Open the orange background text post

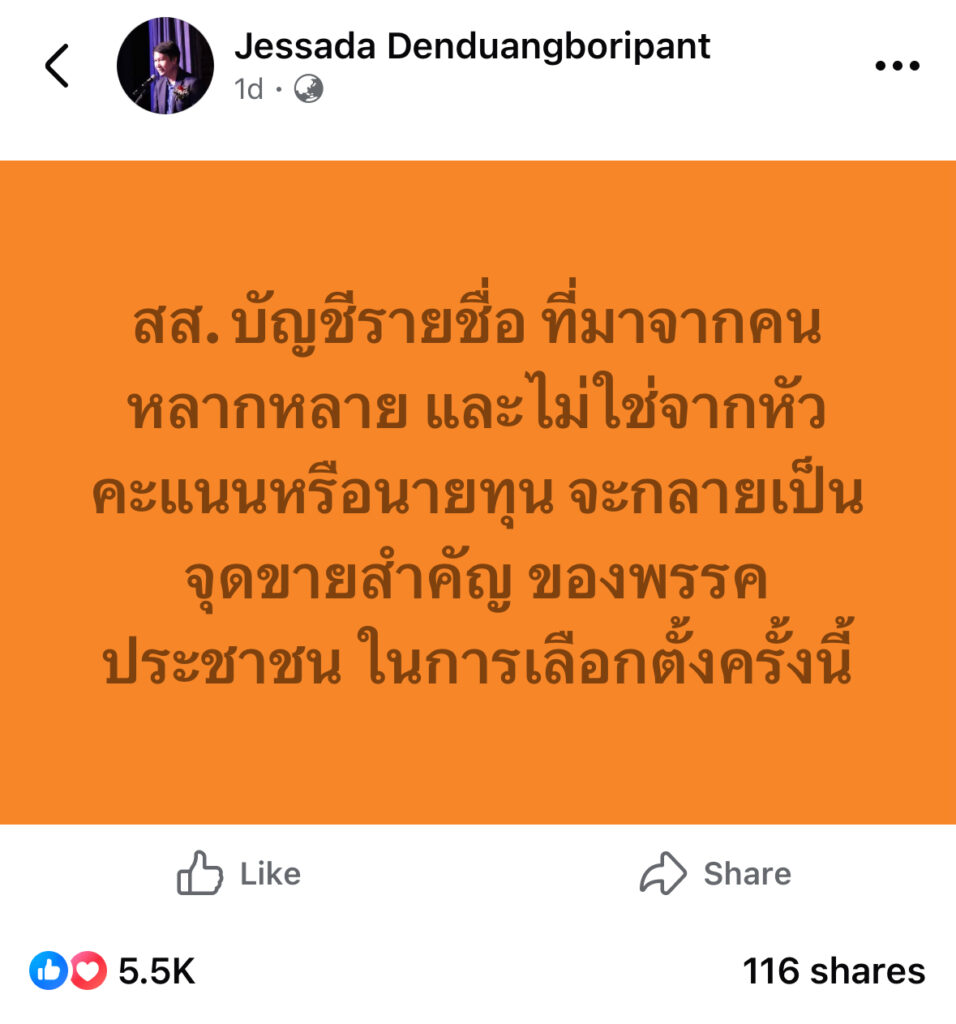click(x=478, y=492)
